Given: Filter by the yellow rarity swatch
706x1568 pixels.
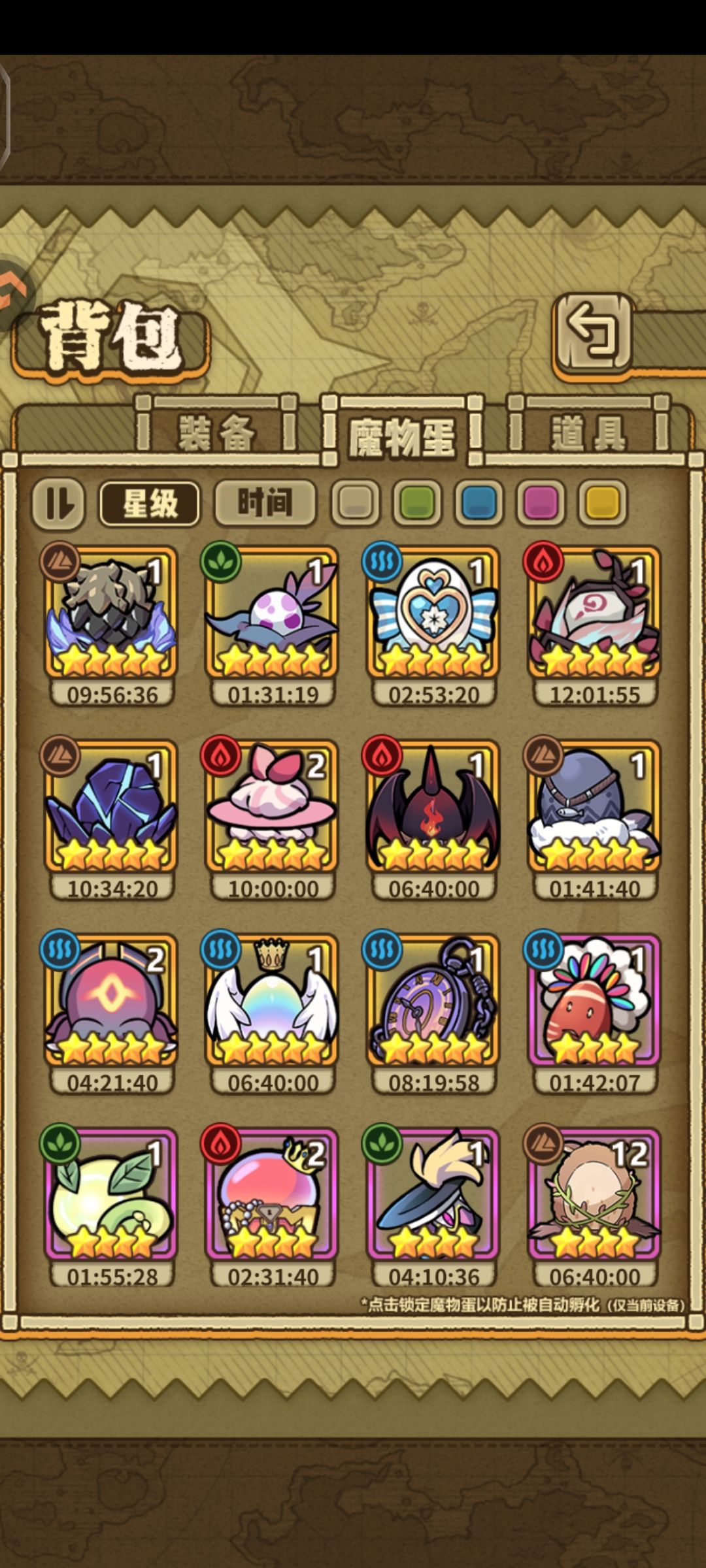Looking at the screenshot, I should click(602, 502).
